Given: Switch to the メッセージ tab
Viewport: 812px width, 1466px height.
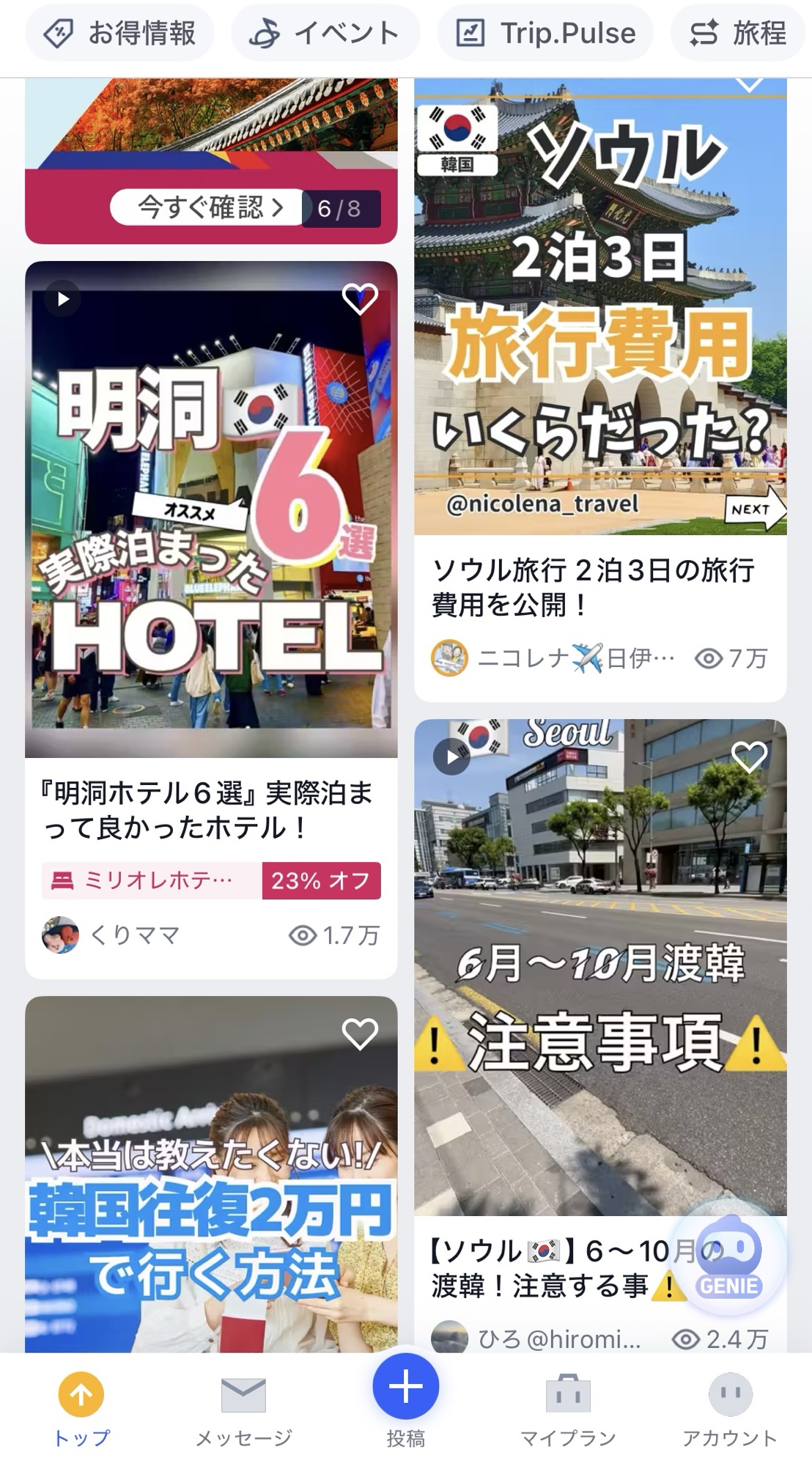Looking at the screenshot, I should (x=243, y=1407).
